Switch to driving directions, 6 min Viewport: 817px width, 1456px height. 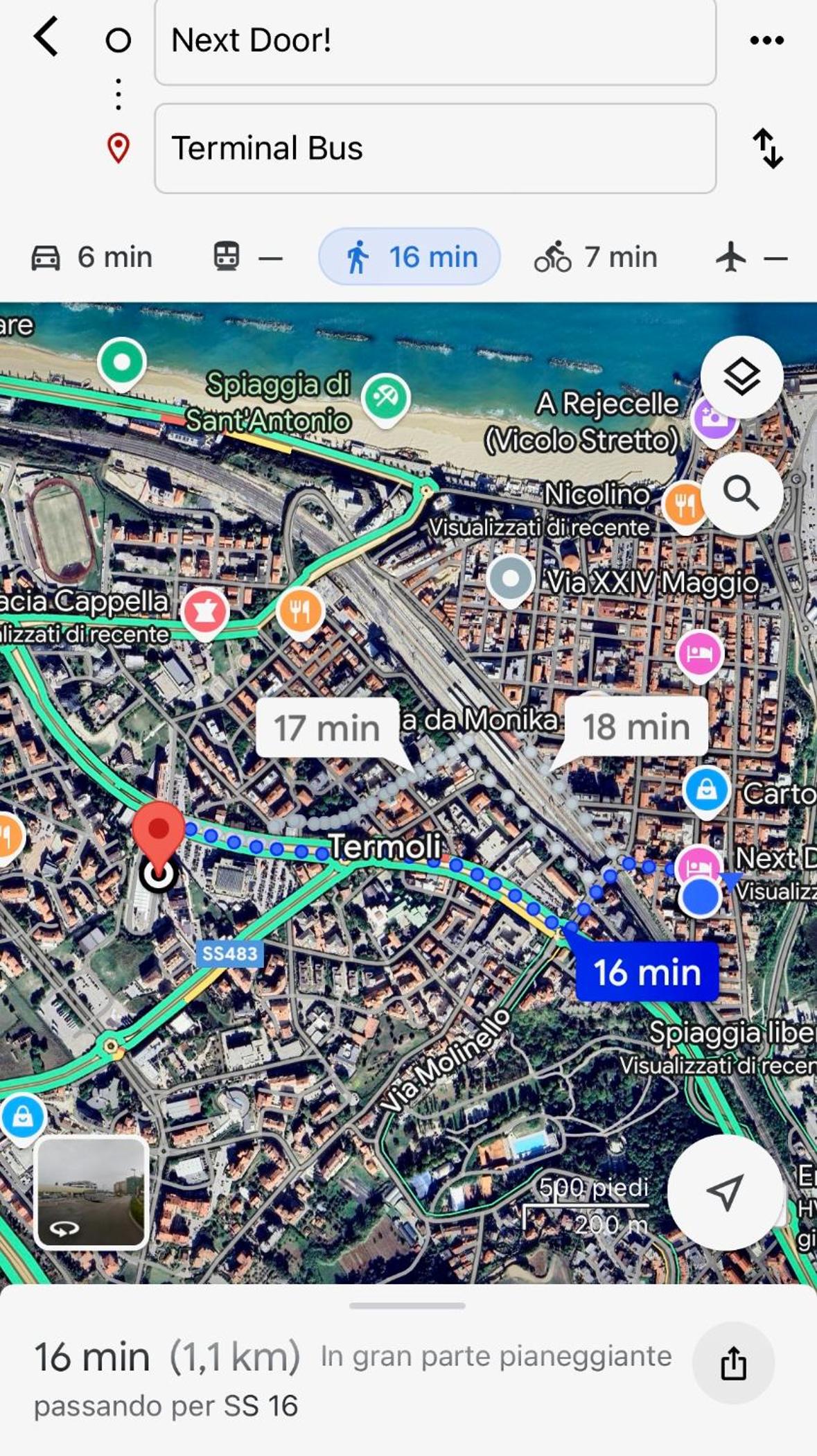click(91, 257)
